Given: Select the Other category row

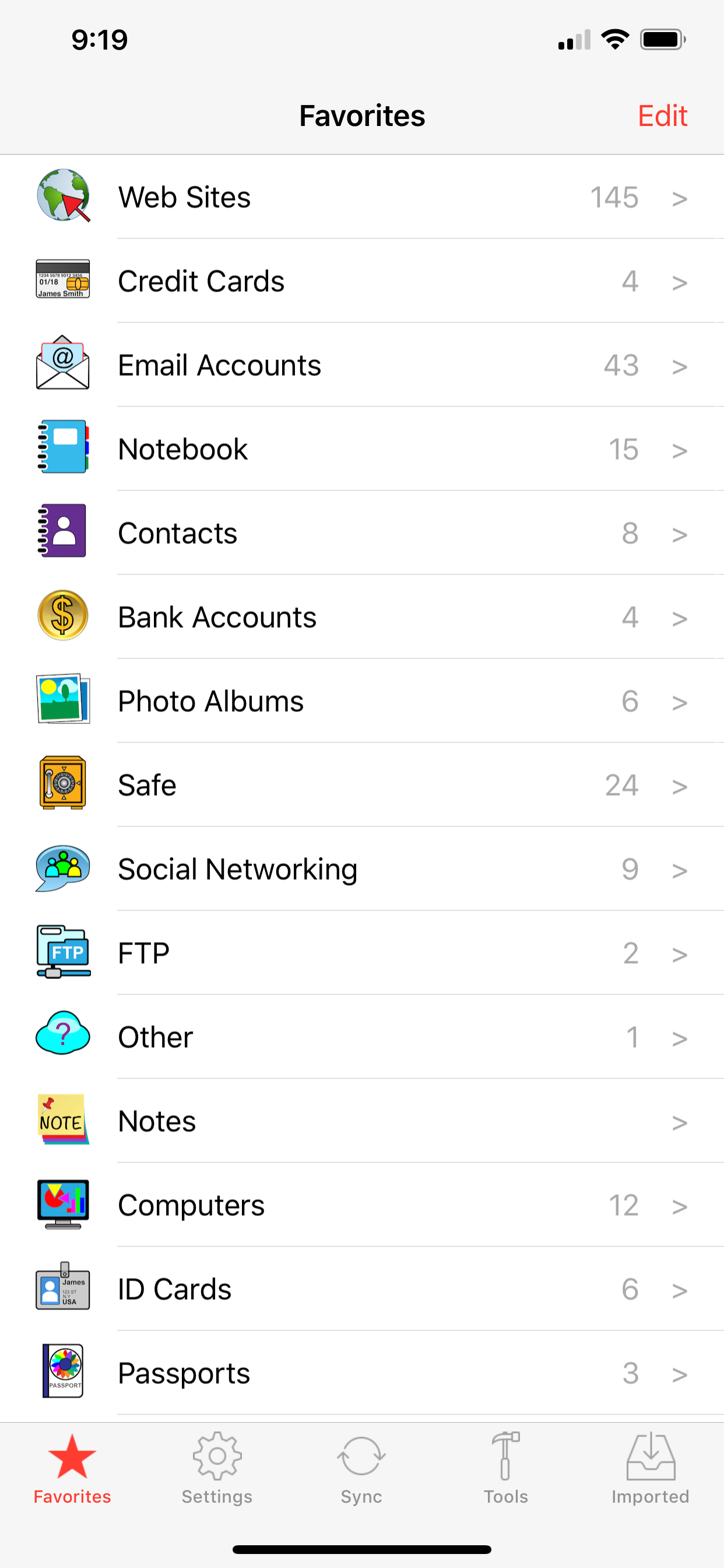Looking at the screenshot, I should 361,1037.
